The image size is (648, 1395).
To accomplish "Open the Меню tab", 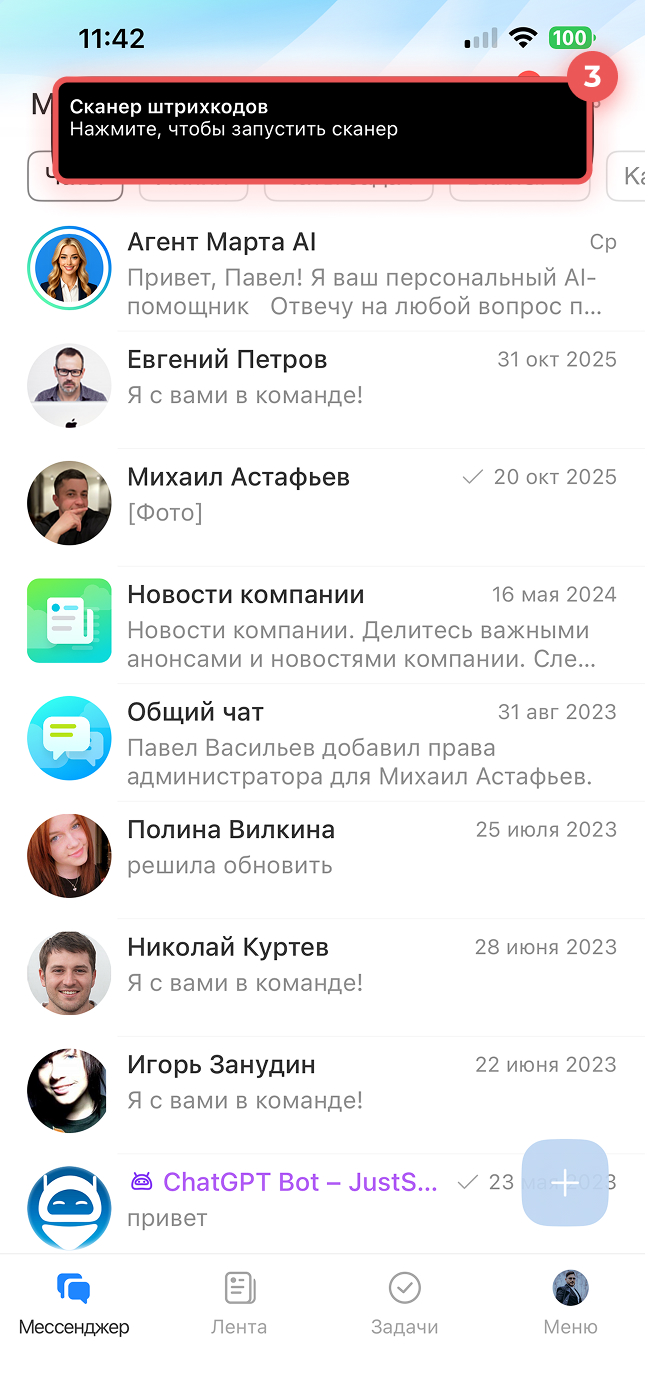I will (x=570, y=1303).
